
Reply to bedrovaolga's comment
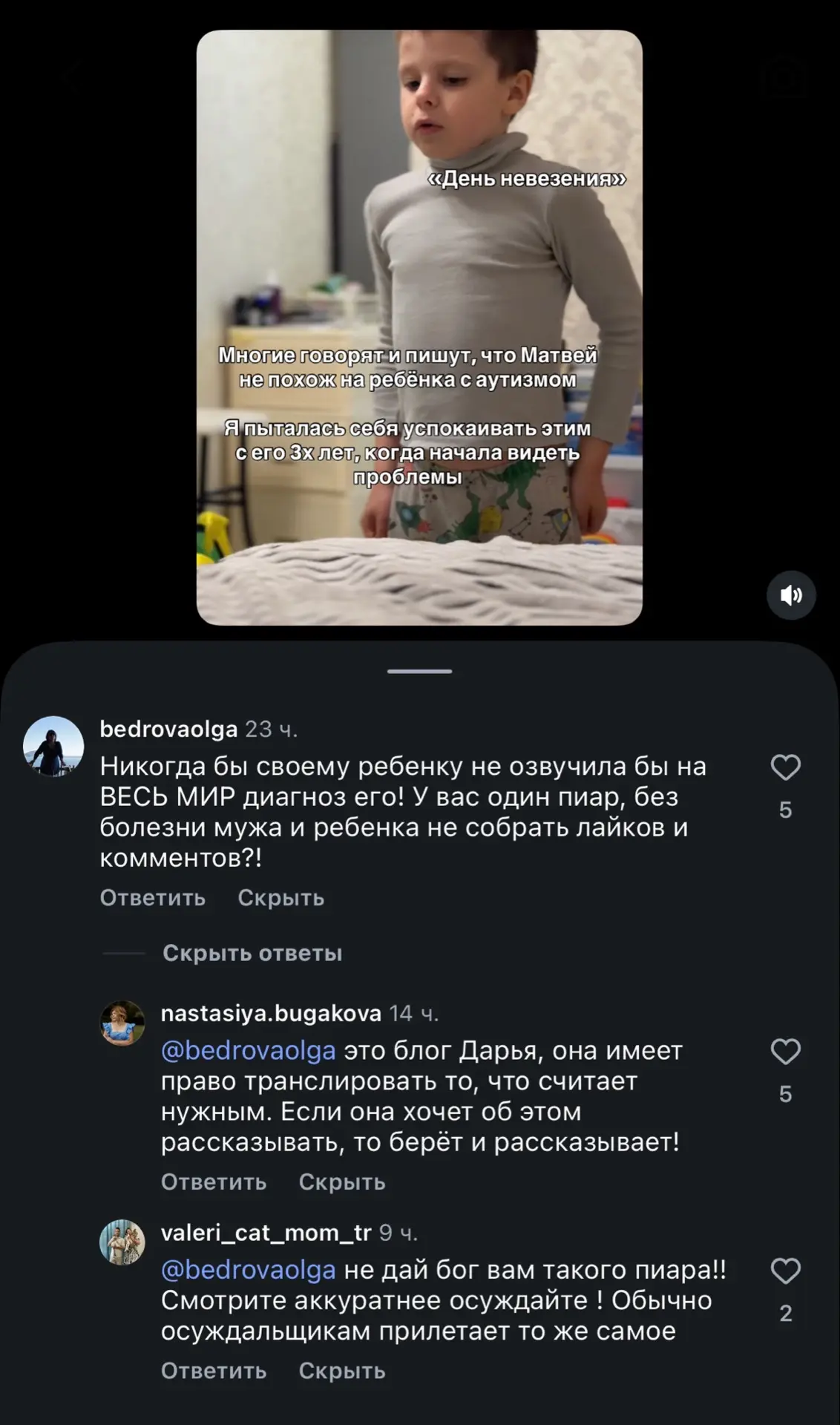pyautogui.click(x=153, y=898)
